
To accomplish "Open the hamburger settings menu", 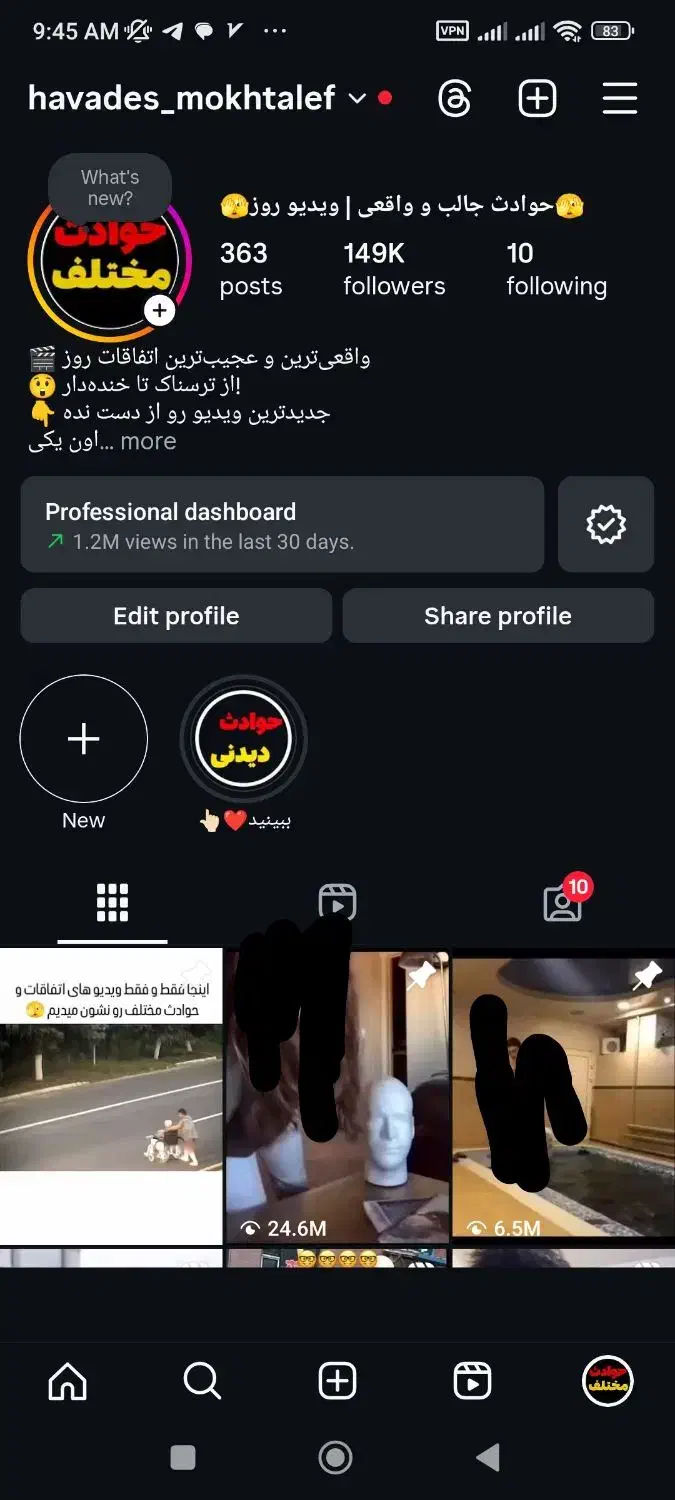I will pyautogui.click(x=620, y=98).
